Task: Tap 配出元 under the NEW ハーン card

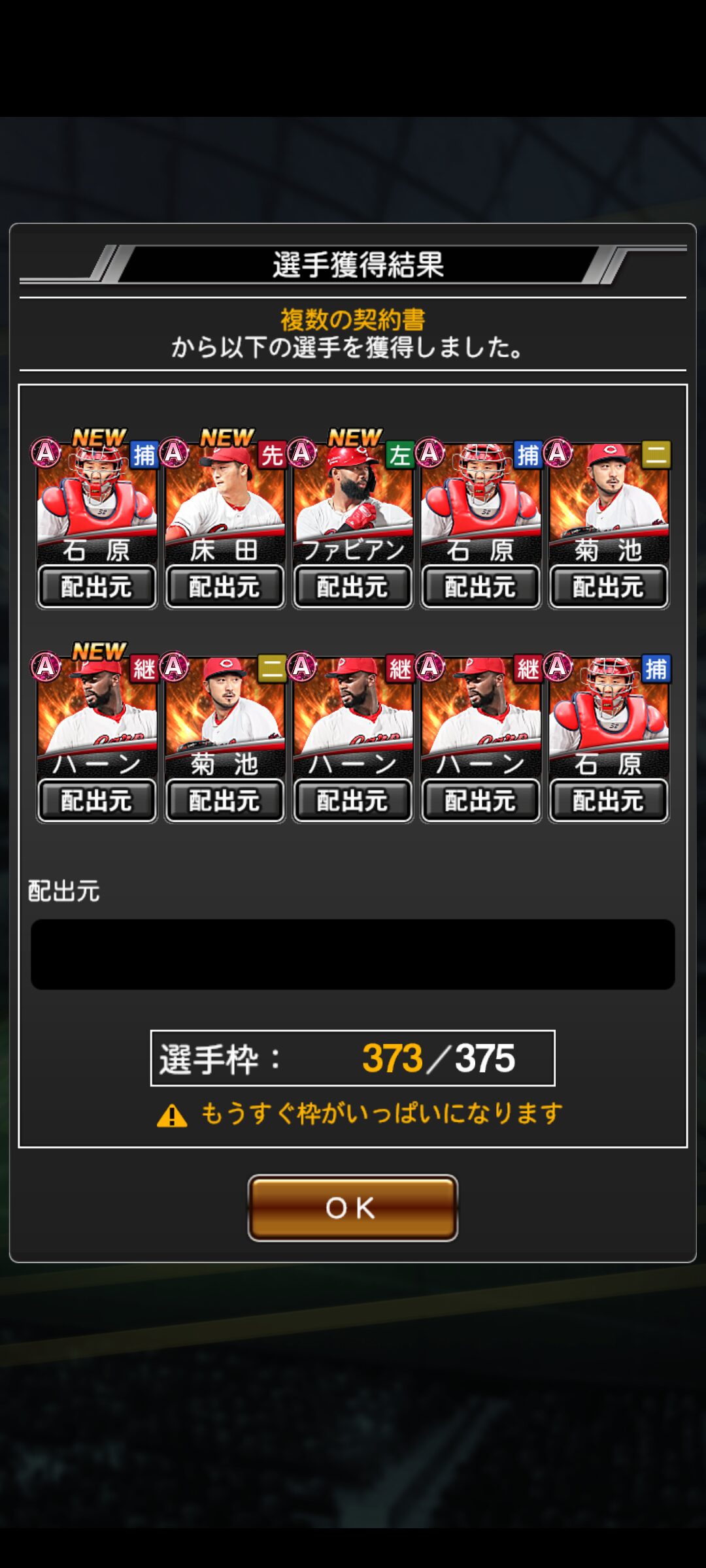Action: [x=97, y=800]
